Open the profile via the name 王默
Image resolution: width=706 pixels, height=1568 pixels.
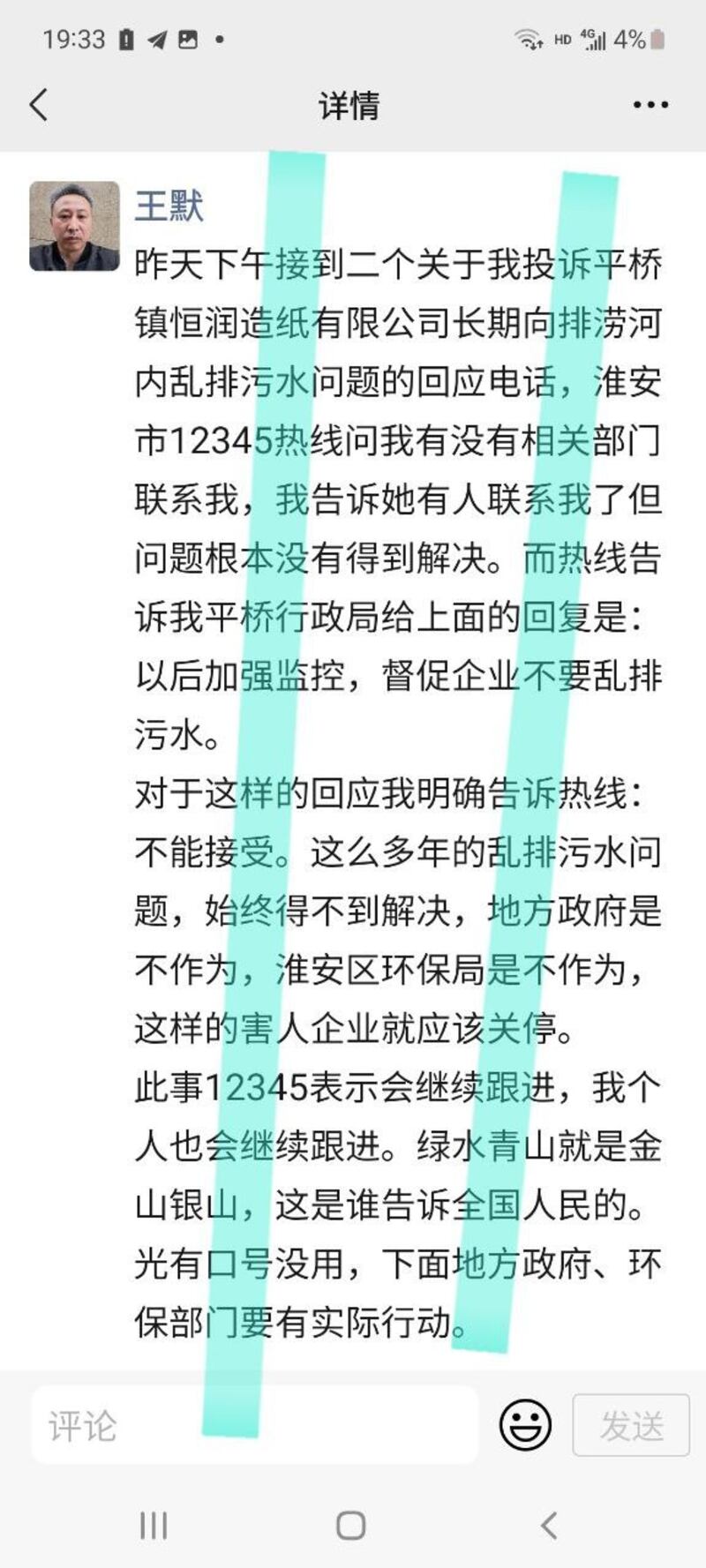coord(169,206)
